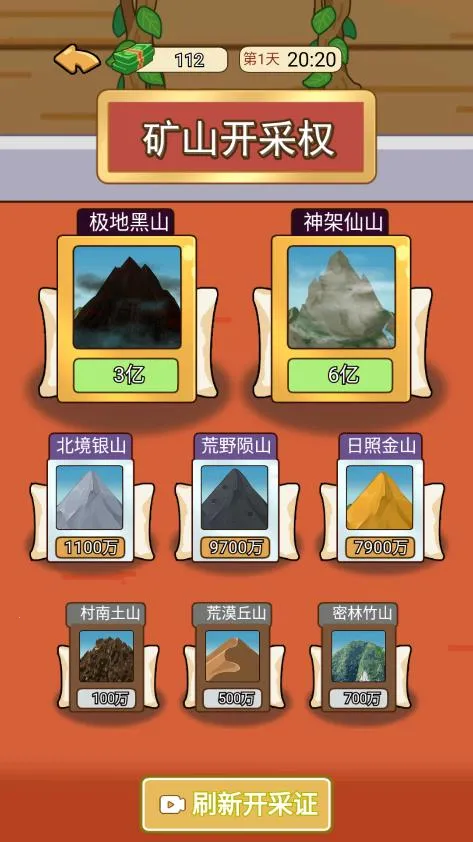The width and height of the screenshot is (473, 842).
Task: Tap the 刷新开采证 video button
Action: (237, 804)
